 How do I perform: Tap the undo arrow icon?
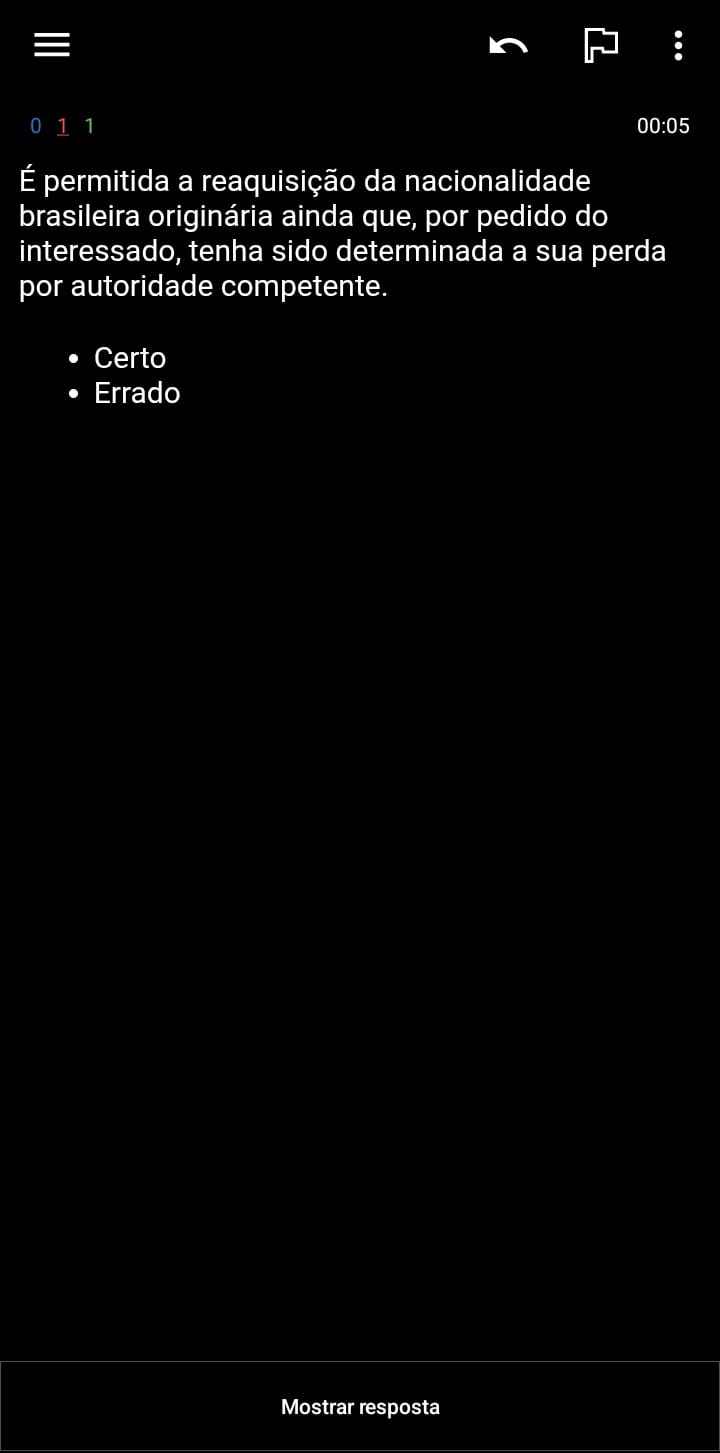(x=508, y=45)
